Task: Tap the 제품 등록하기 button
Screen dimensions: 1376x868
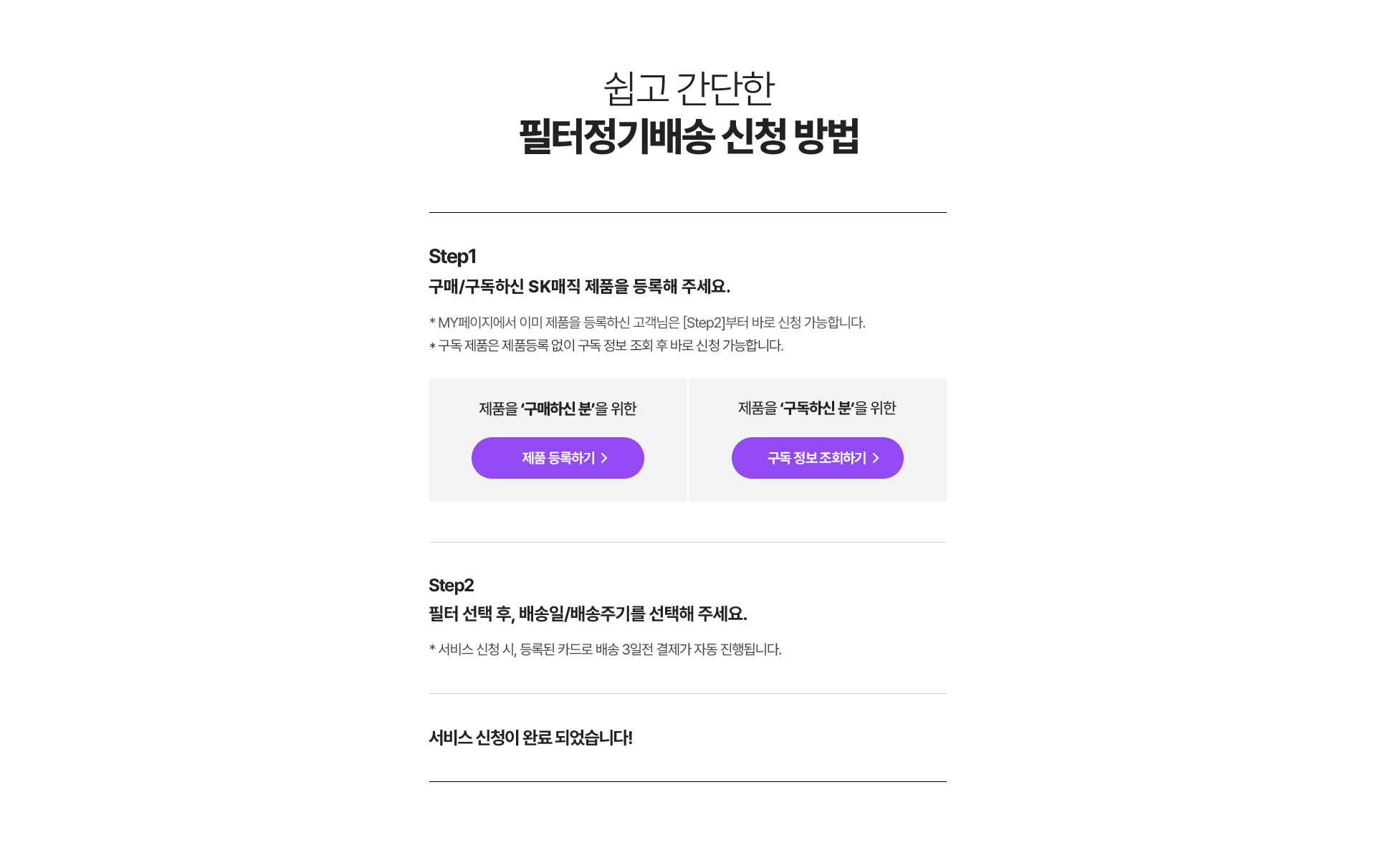Action: (558, 458)
